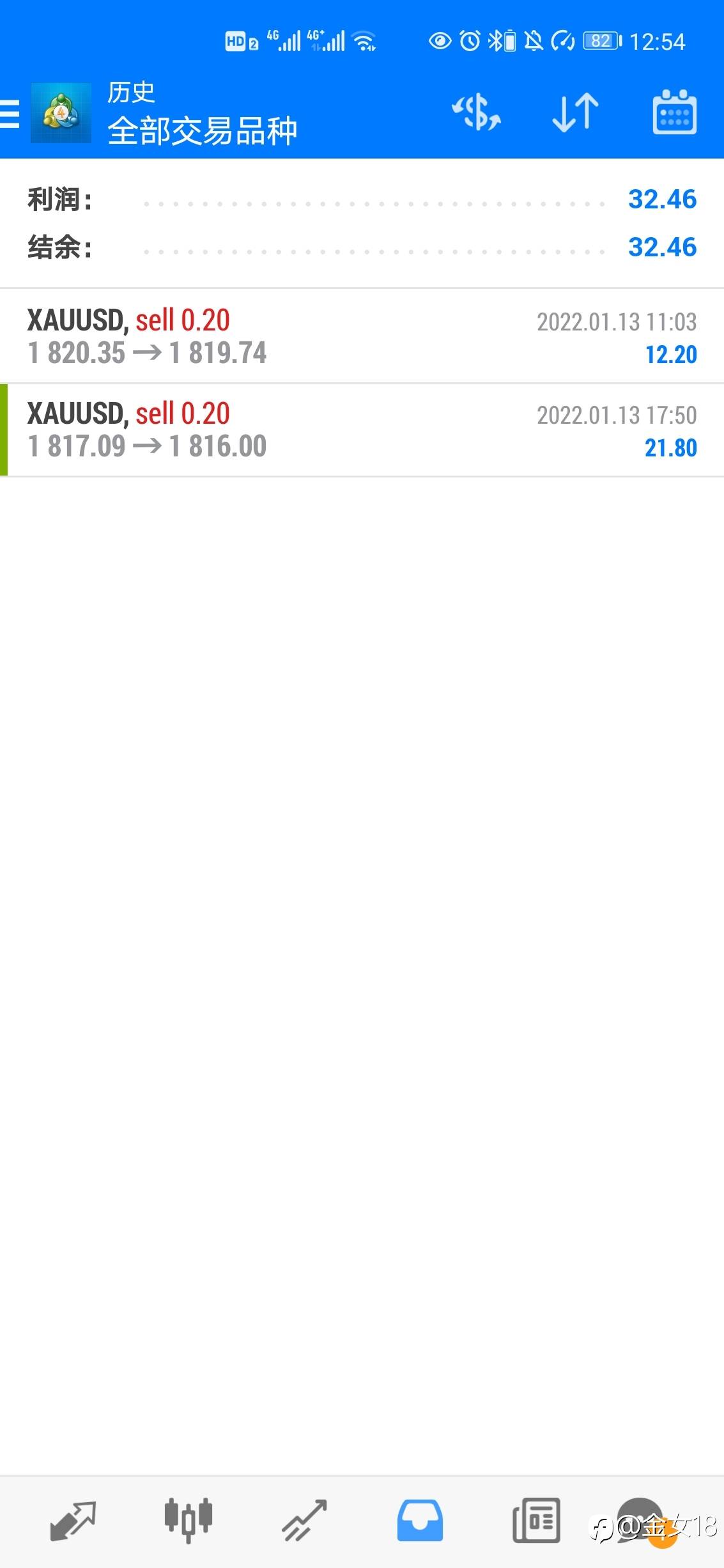This screenshot has width=724, height=1568.
Task: Switch to the News tab
Action: [x=536, y=1521]
